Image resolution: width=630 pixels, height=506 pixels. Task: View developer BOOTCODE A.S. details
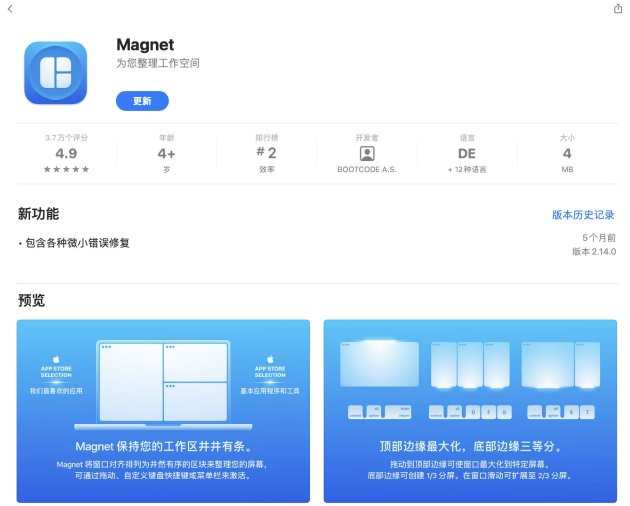[x=367, y=154]
